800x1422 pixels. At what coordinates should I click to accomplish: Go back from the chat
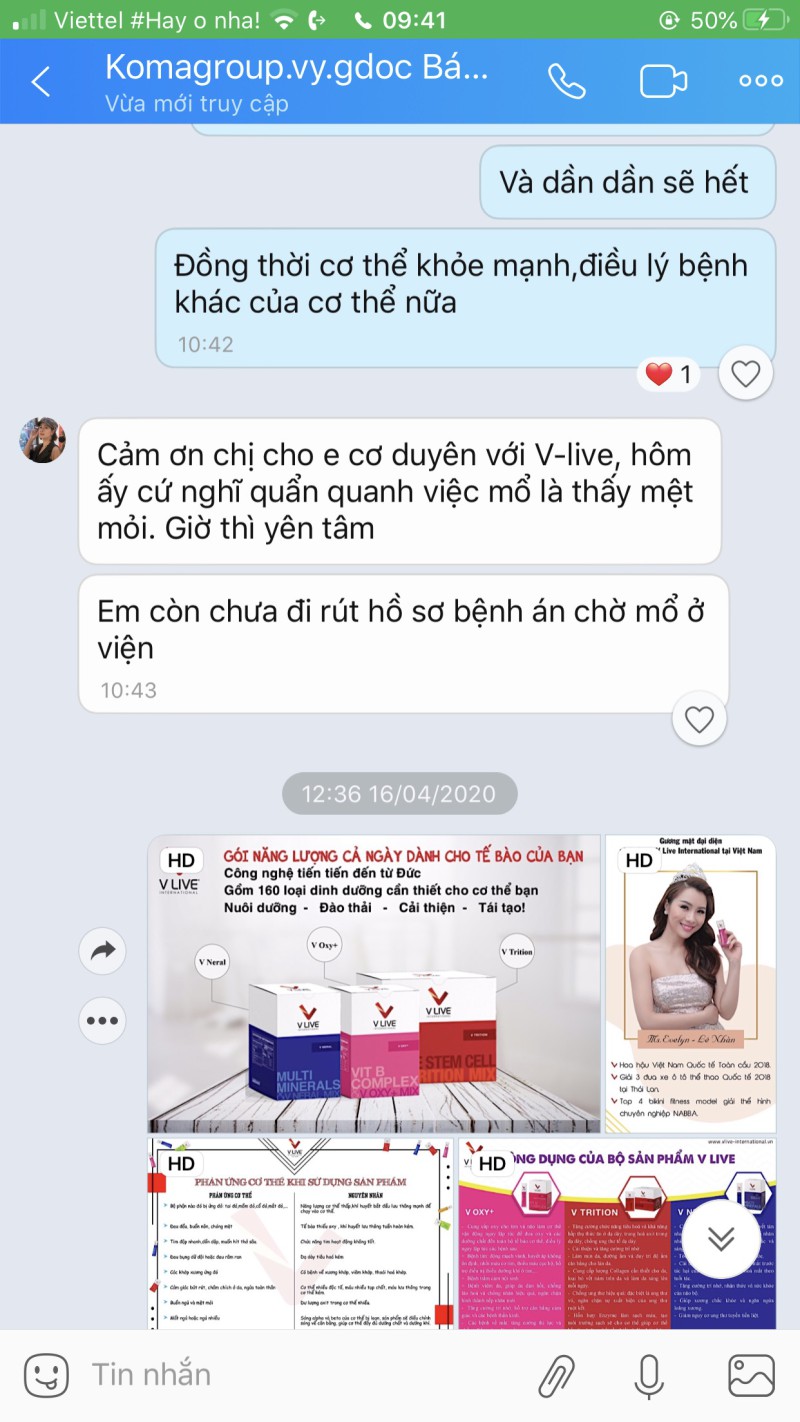(40, 81)
